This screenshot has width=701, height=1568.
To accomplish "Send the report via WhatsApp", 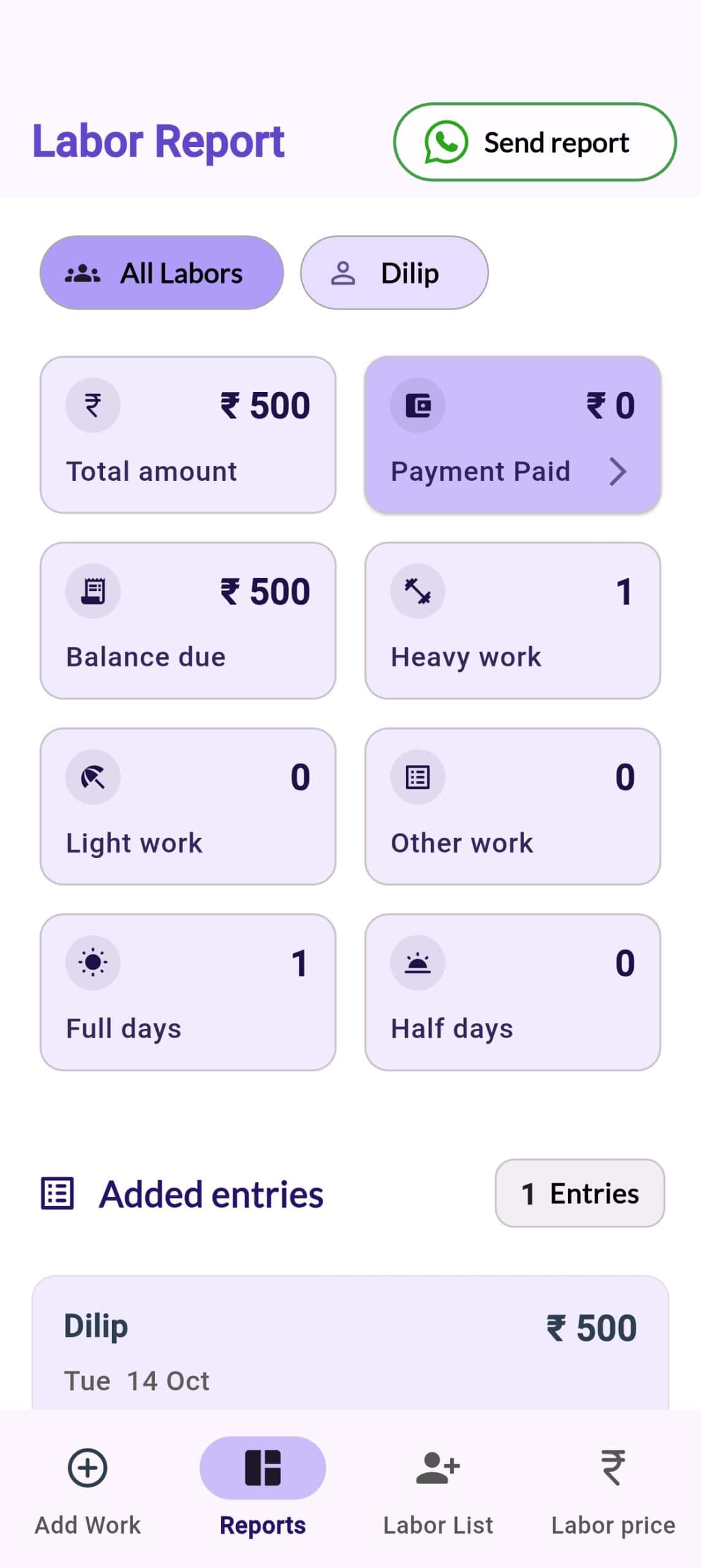I will coord(534,142).
